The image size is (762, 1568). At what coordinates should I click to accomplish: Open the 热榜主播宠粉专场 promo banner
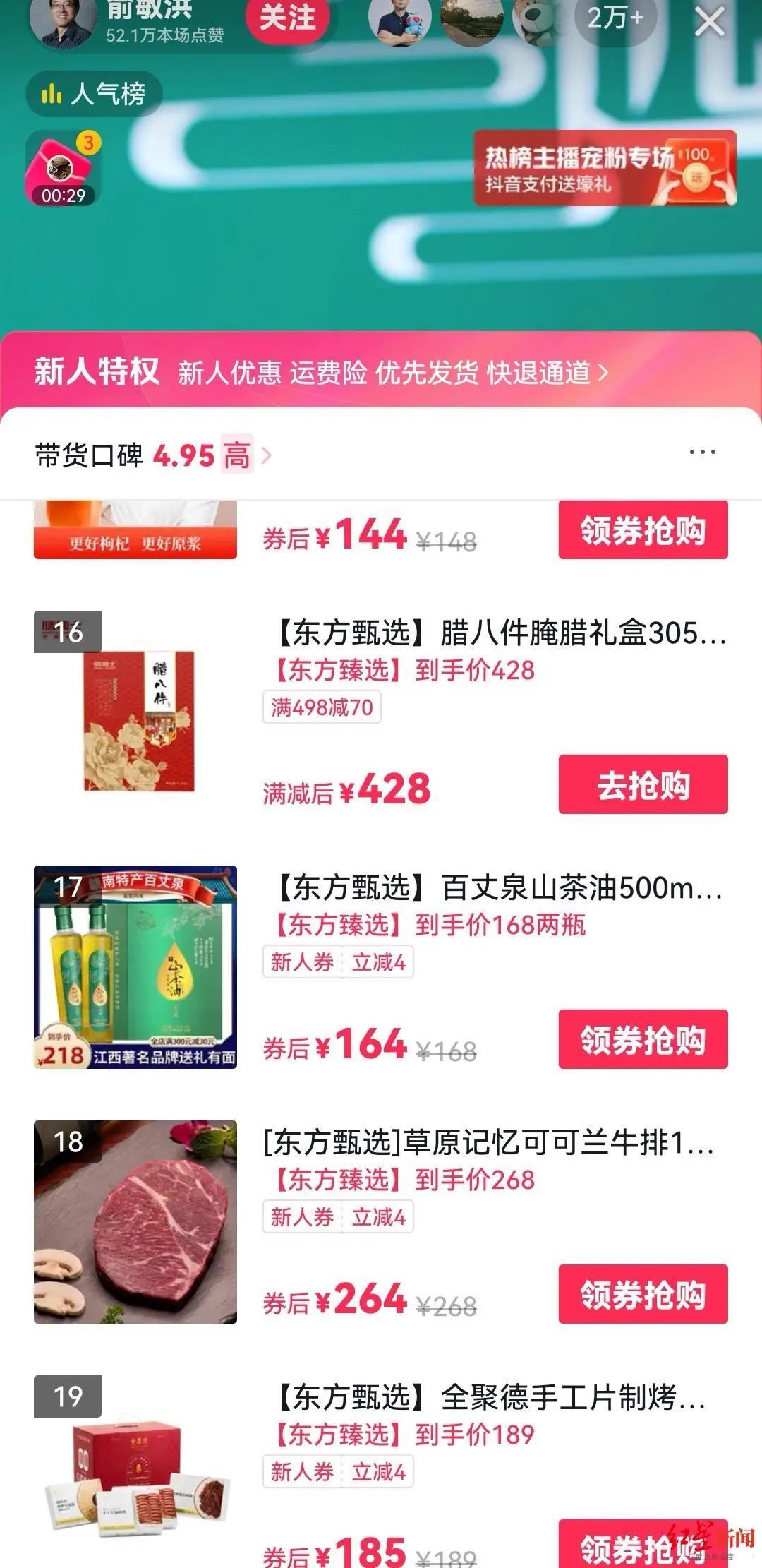click(605, 169)
